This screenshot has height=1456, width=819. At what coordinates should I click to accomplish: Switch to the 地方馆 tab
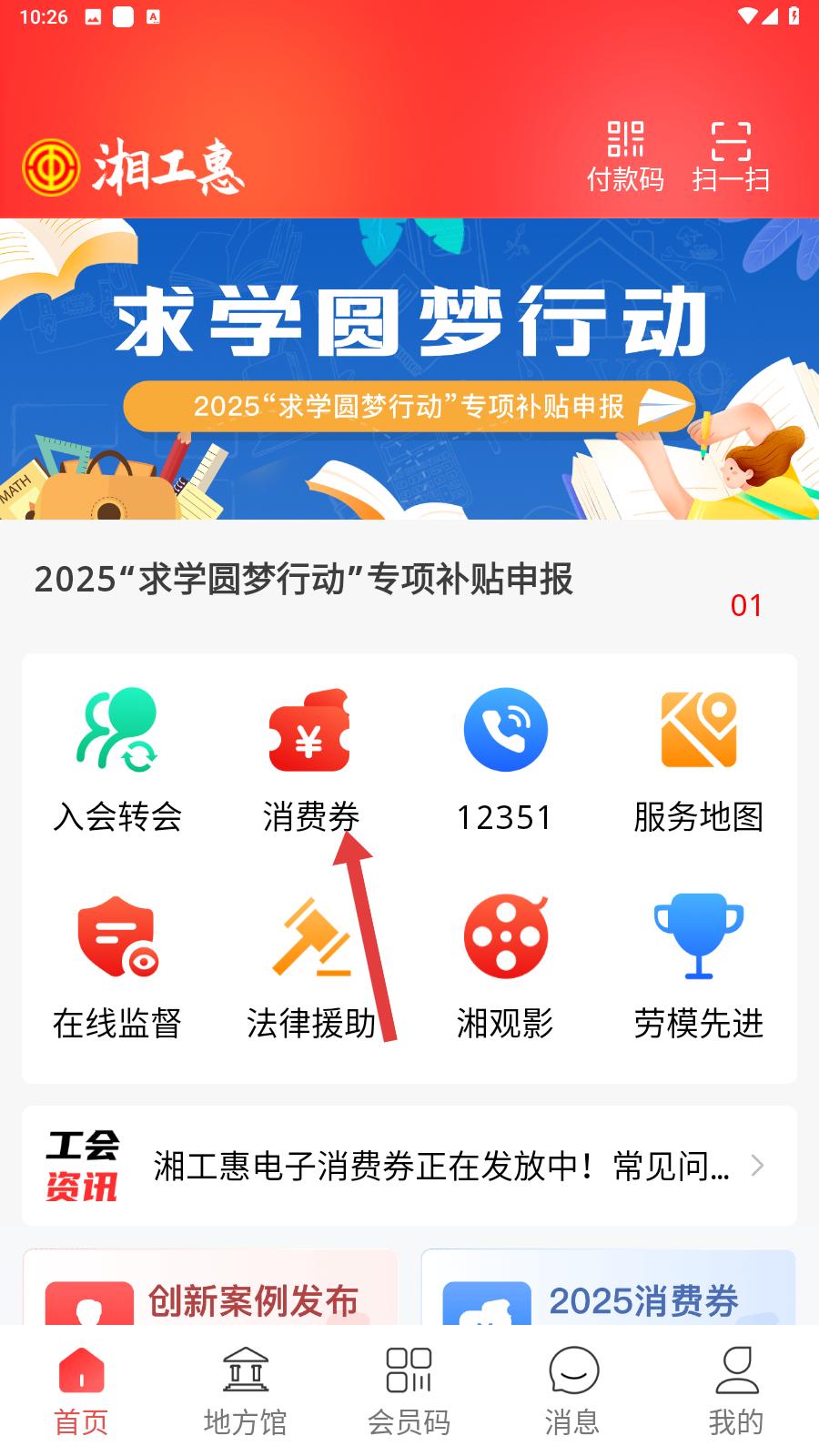click(246, 1390)
